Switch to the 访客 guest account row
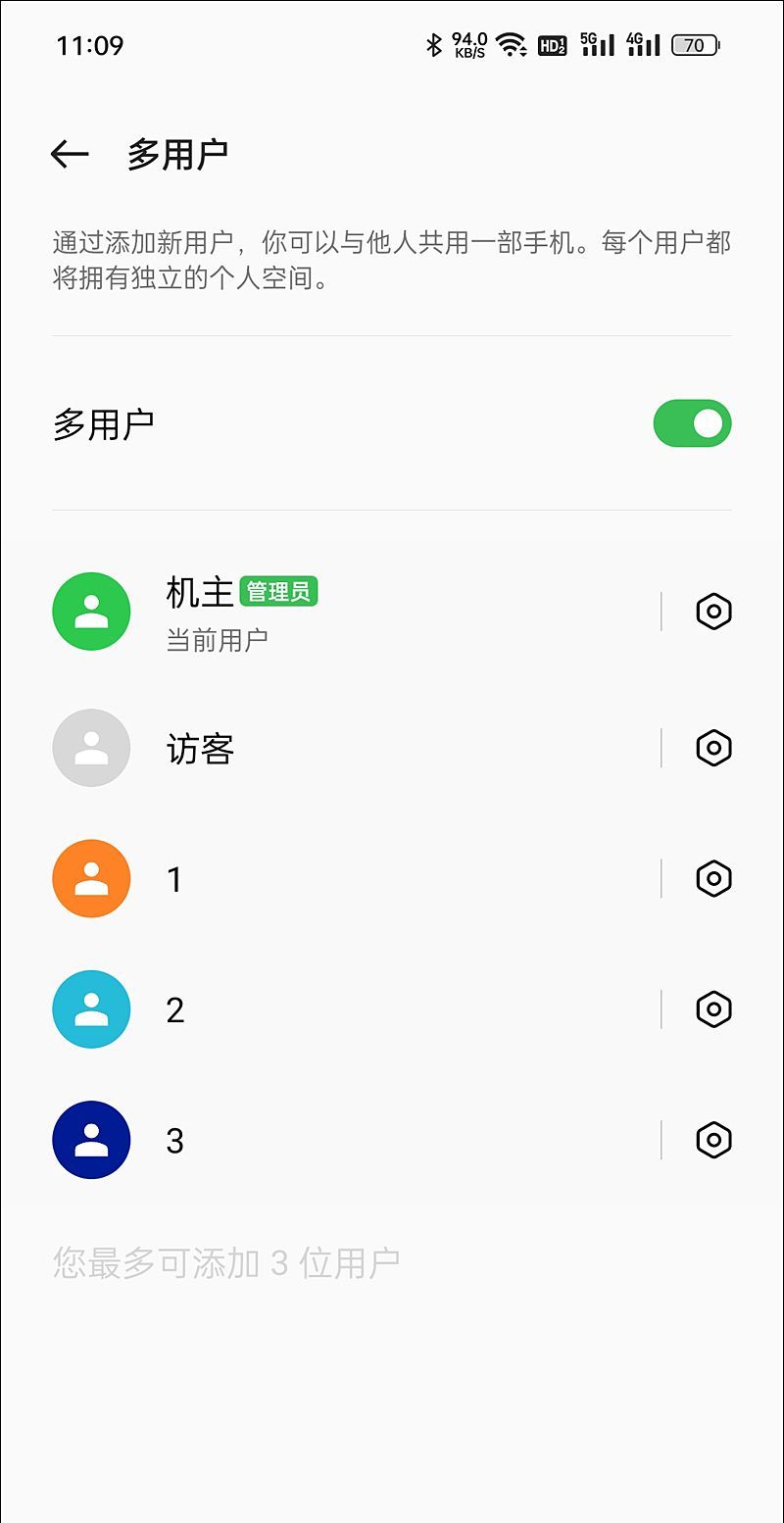784x1523 pixels. [x=343, y=748]
